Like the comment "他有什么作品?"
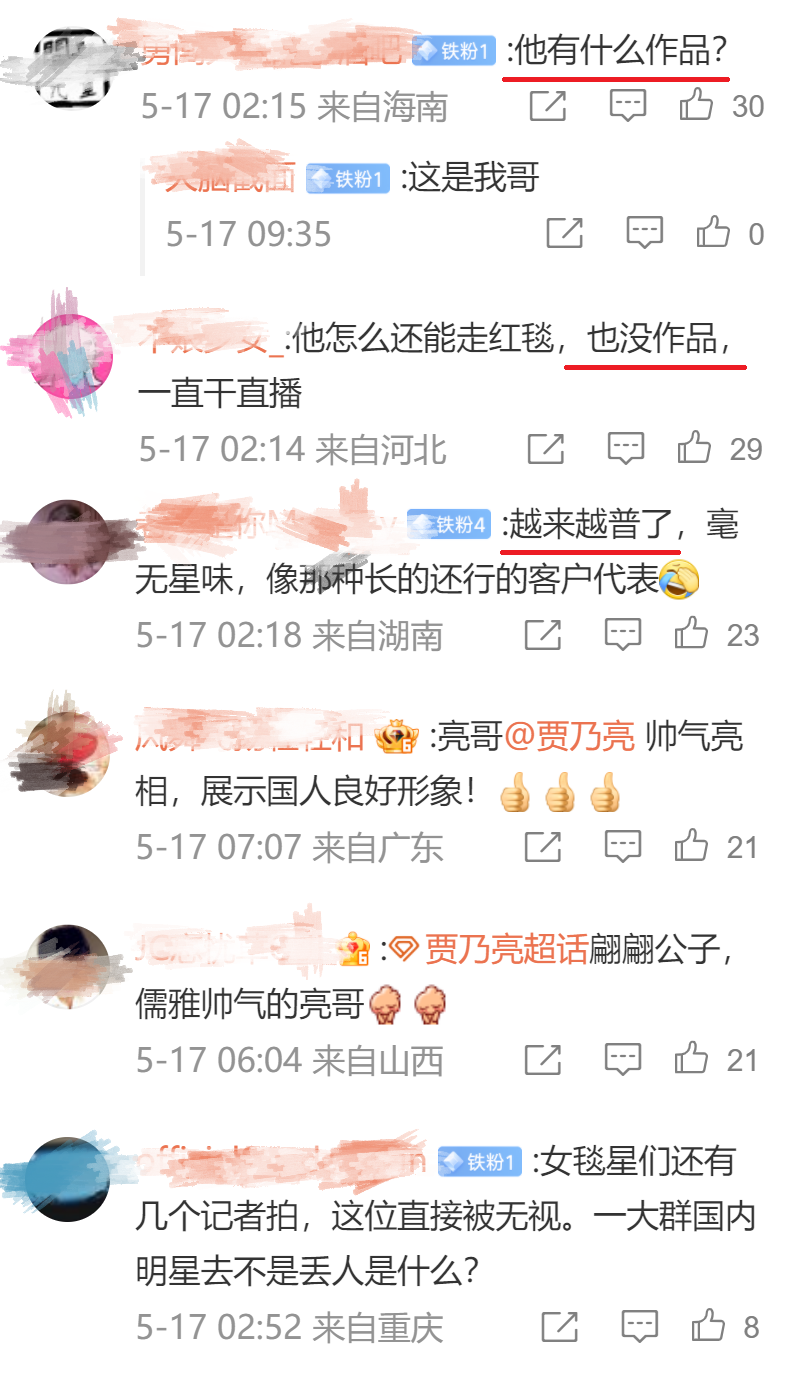 tap(696, 105)
